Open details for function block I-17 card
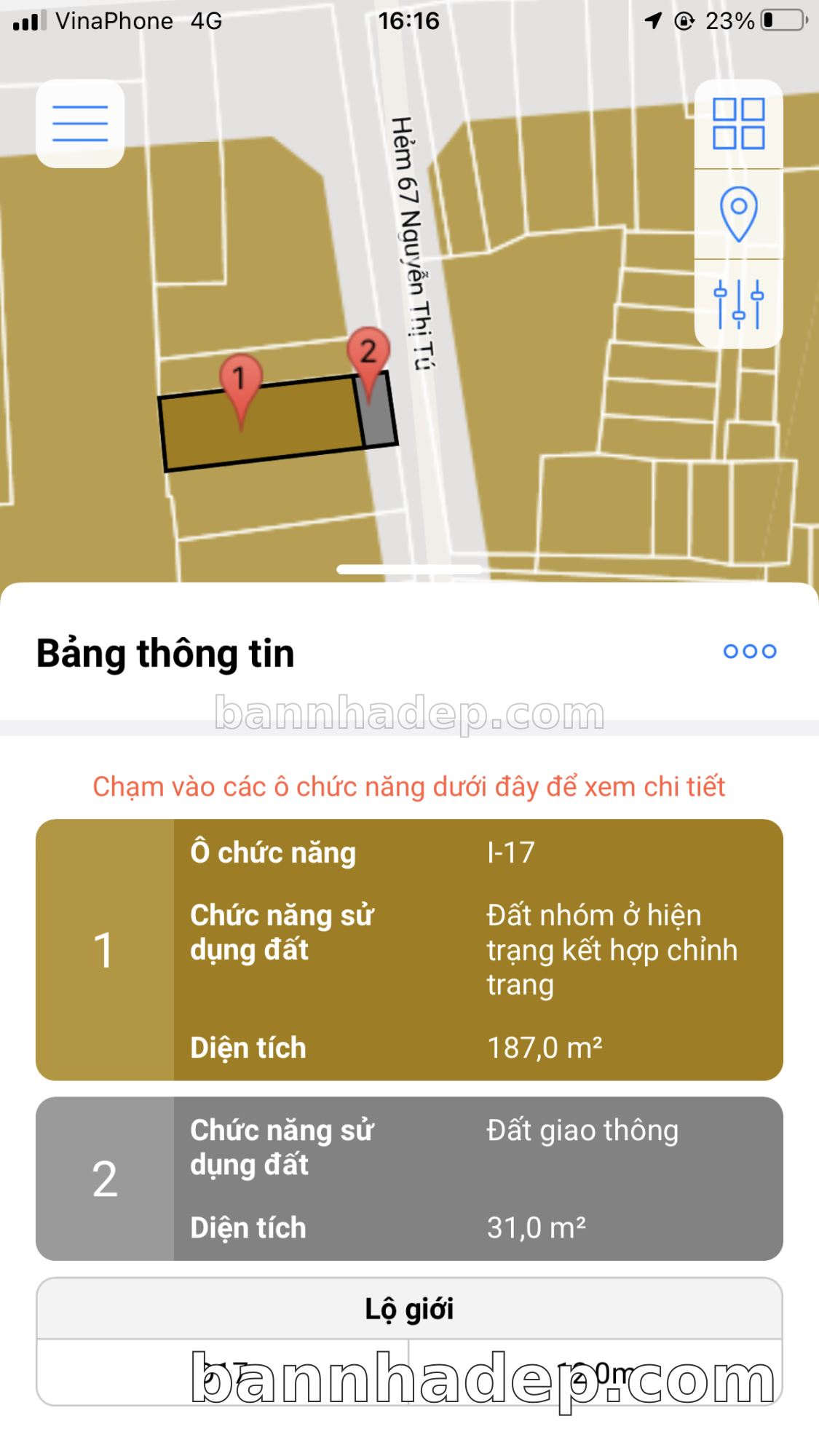The height and width of the screenshot is (1456, 819). [x=409, y=949]
